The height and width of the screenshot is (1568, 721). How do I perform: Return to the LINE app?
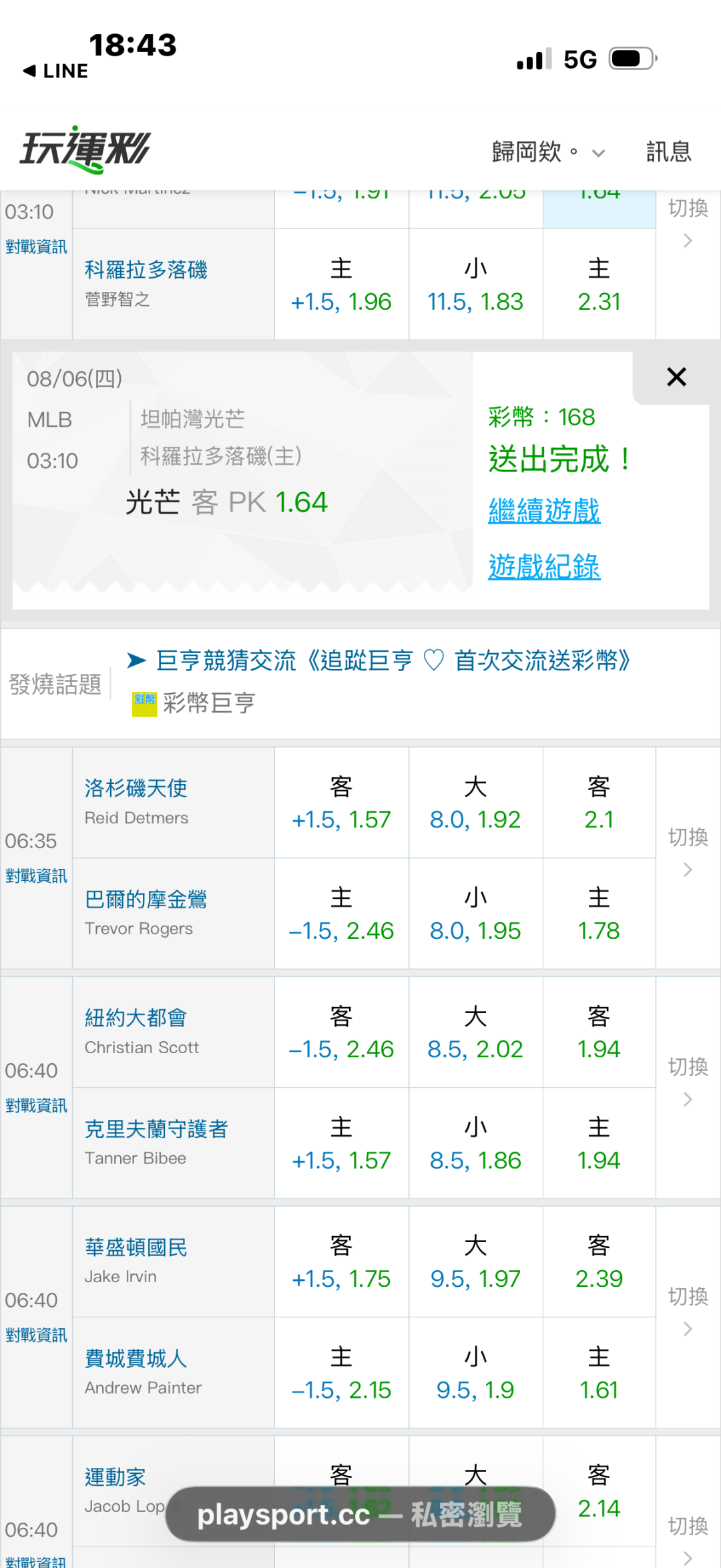[55, 71]
